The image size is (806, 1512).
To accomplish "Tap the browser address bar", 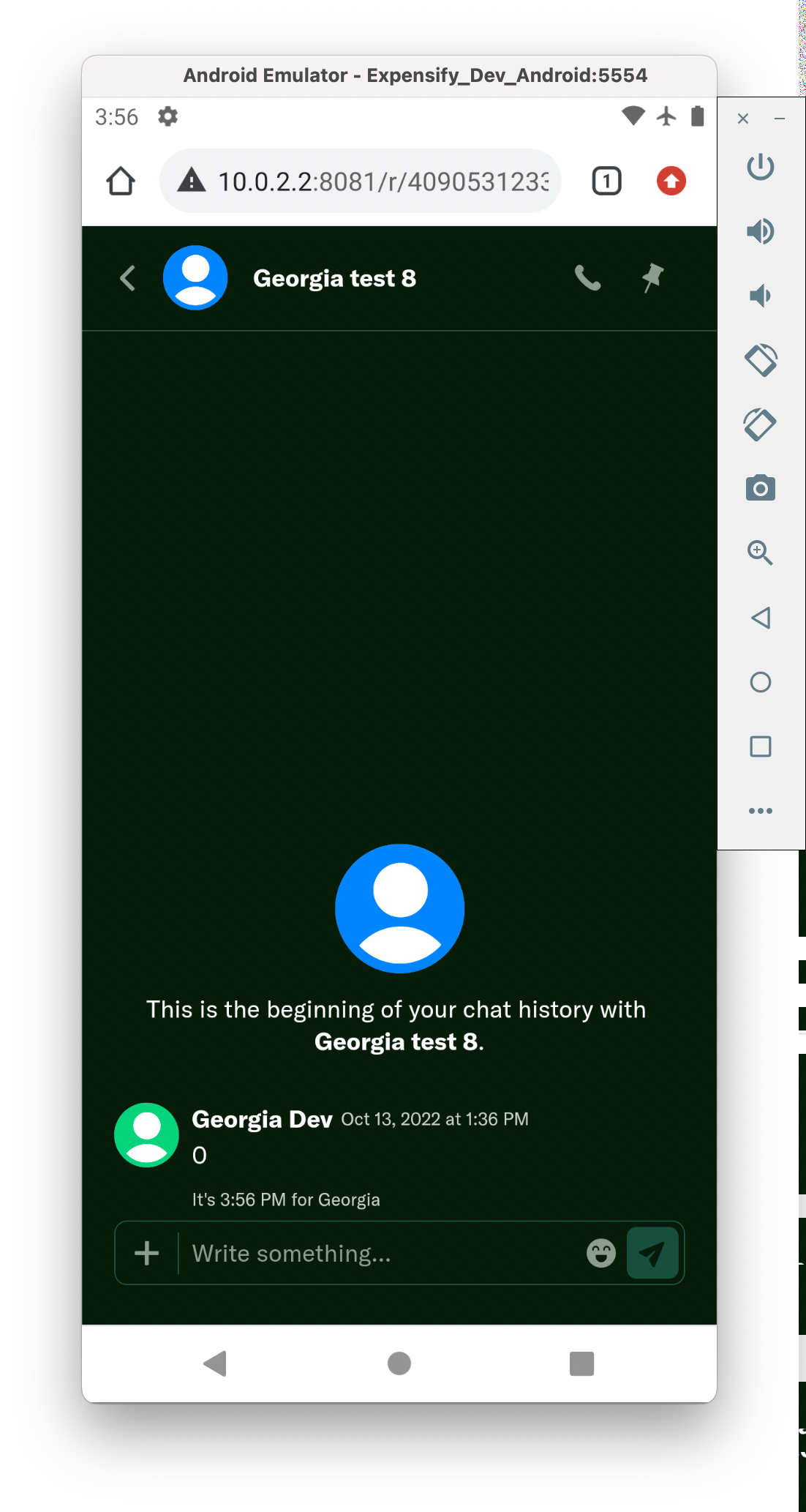I will pos(361,181).
